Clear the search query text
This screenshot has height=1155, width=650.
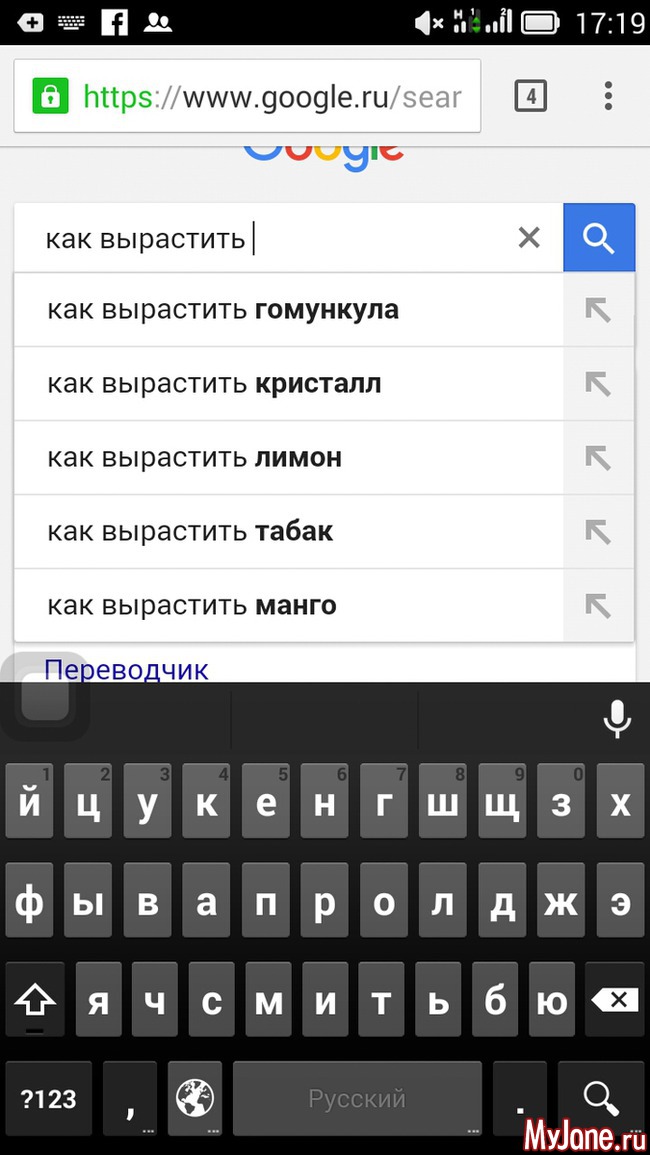(x=528, y=238)
